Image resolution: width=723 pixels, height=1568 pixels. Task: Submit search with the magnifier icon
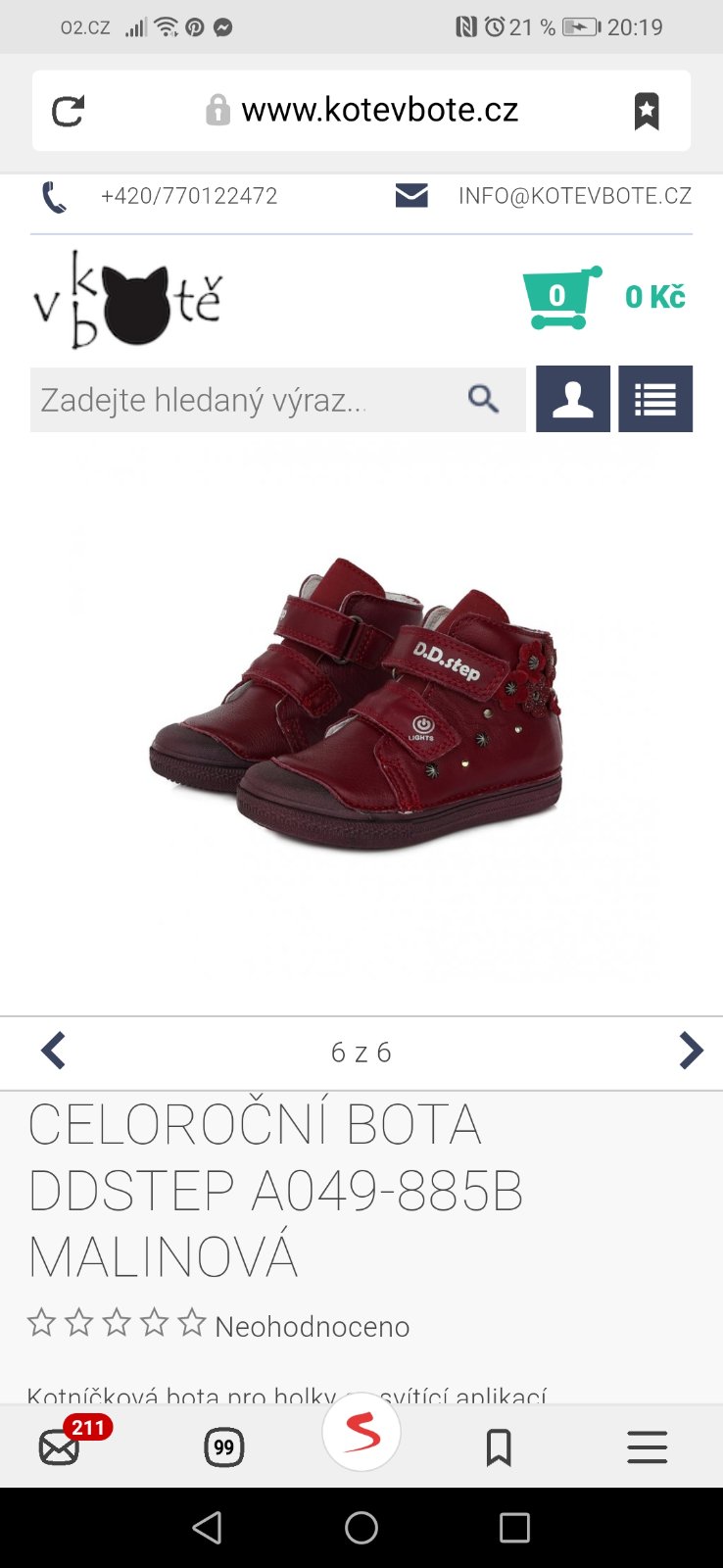point(483,399)
